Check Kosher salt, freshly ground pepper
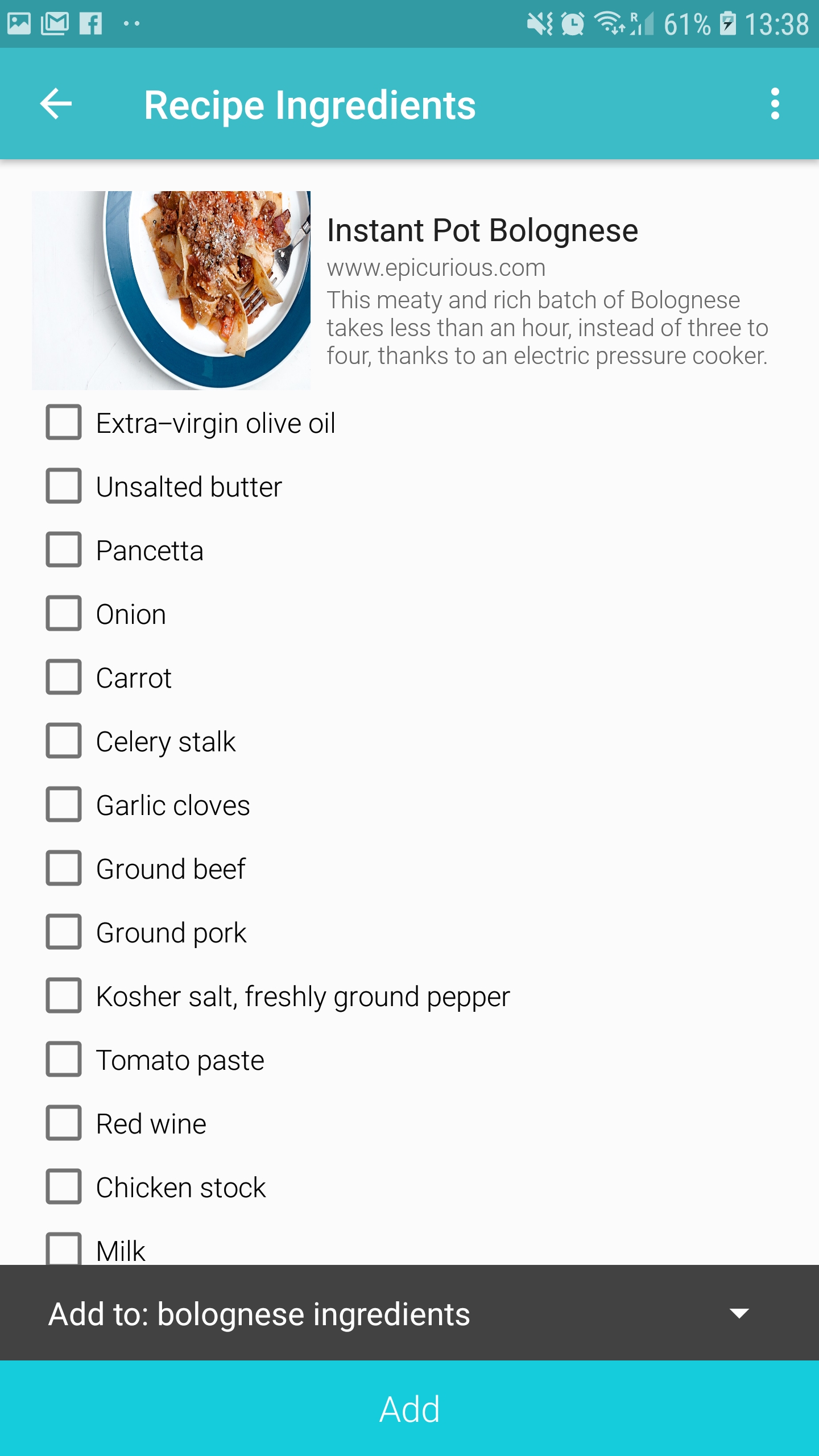The width and height of the screenshot is (819, 1456). 64,996
